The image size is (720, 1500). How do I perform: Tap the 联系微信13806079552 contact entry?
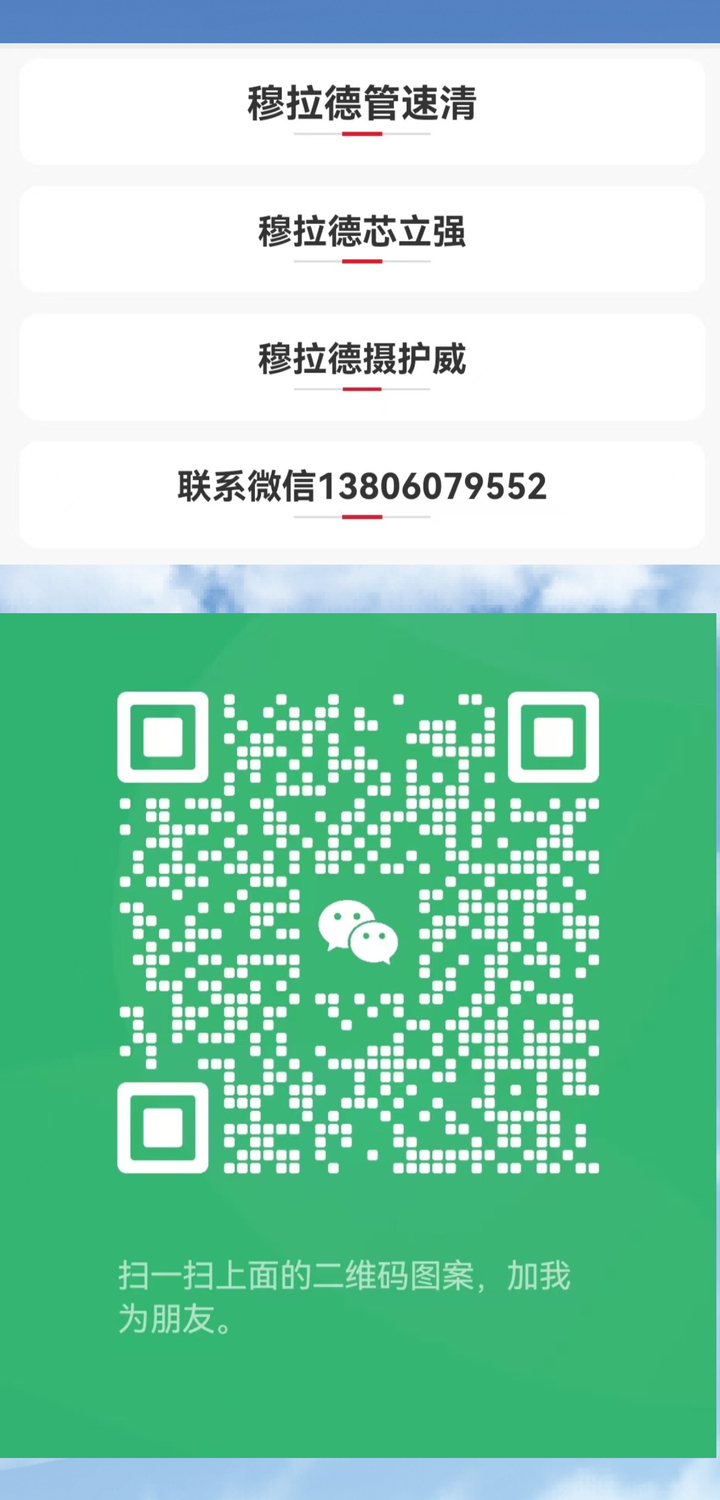pyautogui.click(x=360, y=487)
